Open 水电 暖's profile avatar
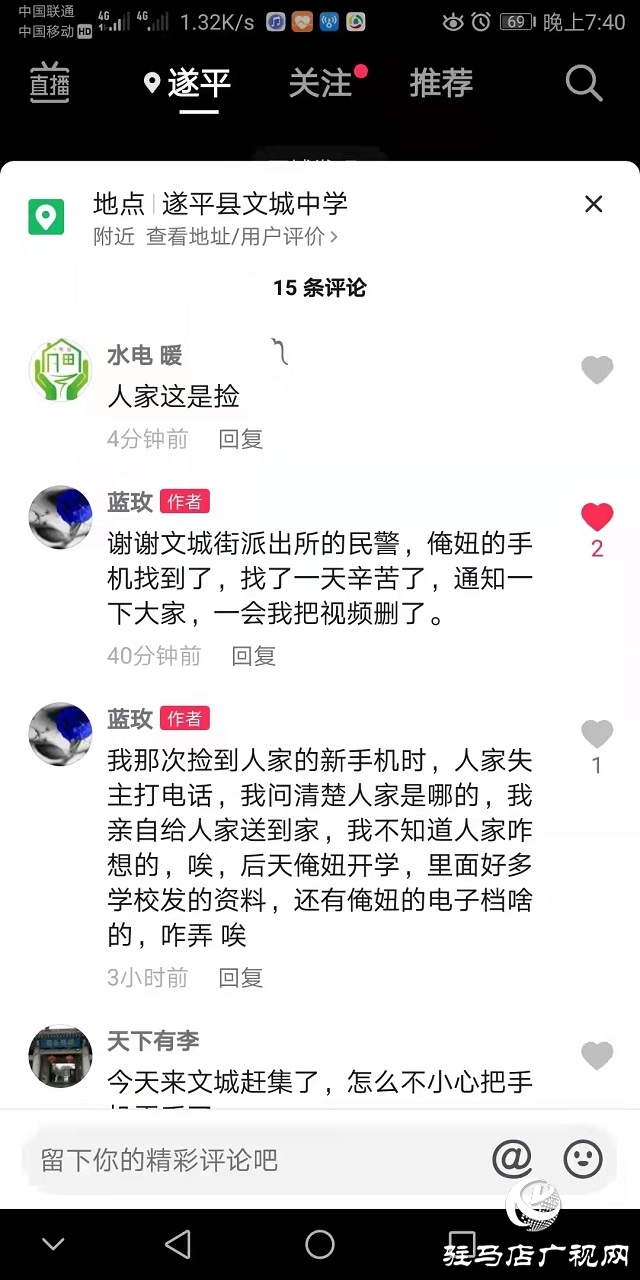The height and width of the screenshot is (1280, 640). (x=60, y=371)
